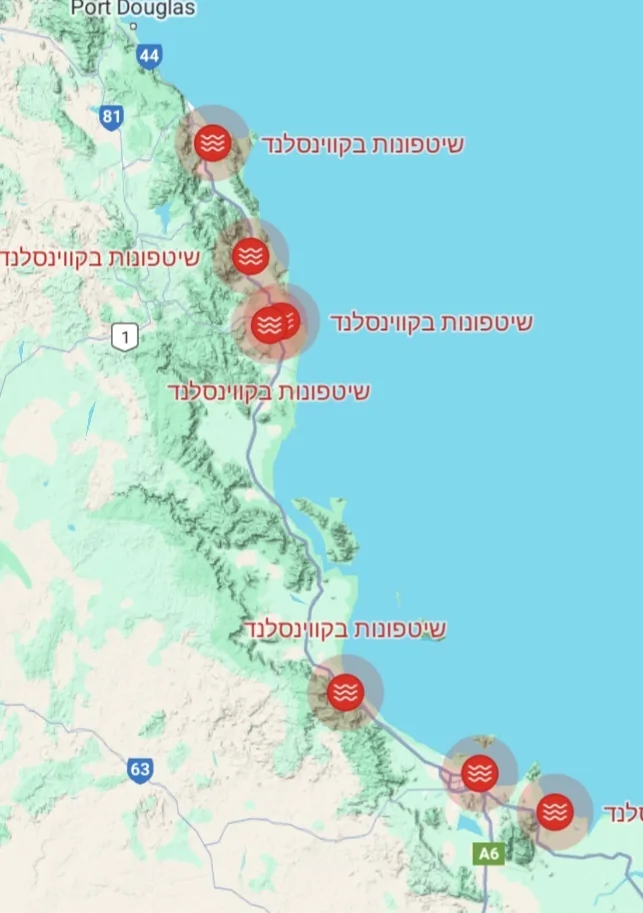Open the flood alert marker with the cut-off label
Viewport: 643px width, 913px height.
(554, 811)
